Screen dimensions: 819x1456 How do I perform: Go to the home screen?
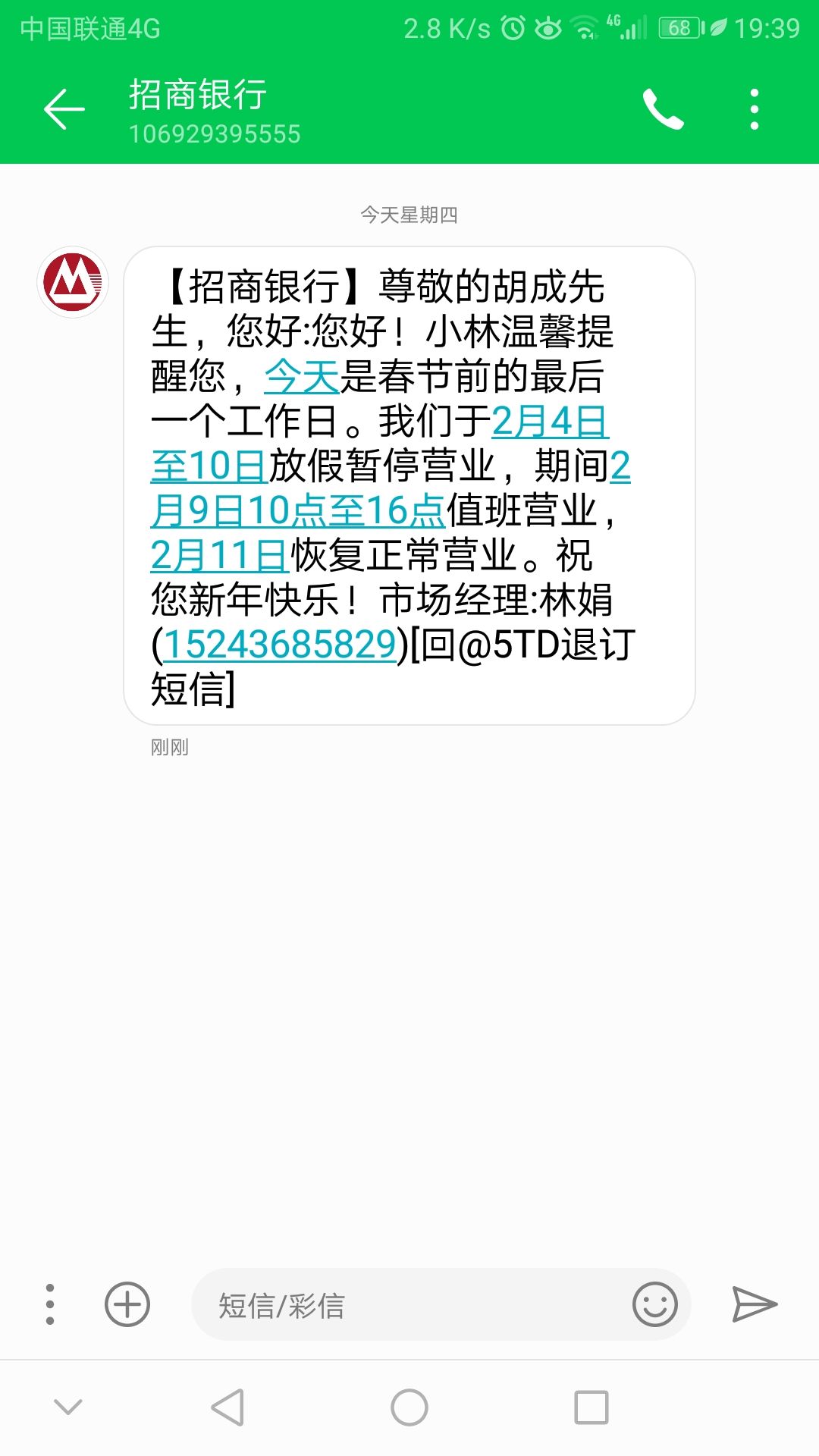tap(409, 1407)
